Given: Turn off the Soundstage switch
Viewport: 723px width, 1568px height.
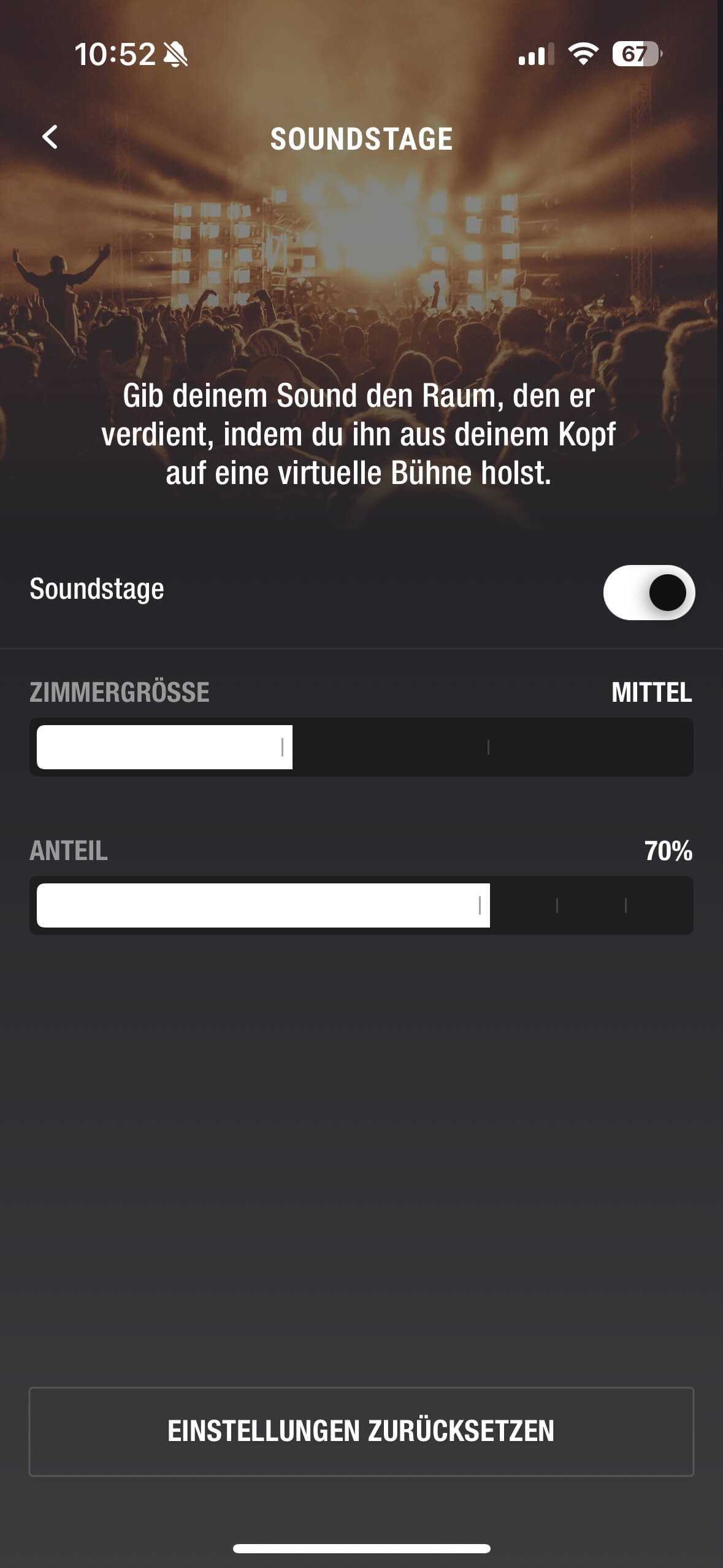Looking at the screenshot, I should (648, 592).
